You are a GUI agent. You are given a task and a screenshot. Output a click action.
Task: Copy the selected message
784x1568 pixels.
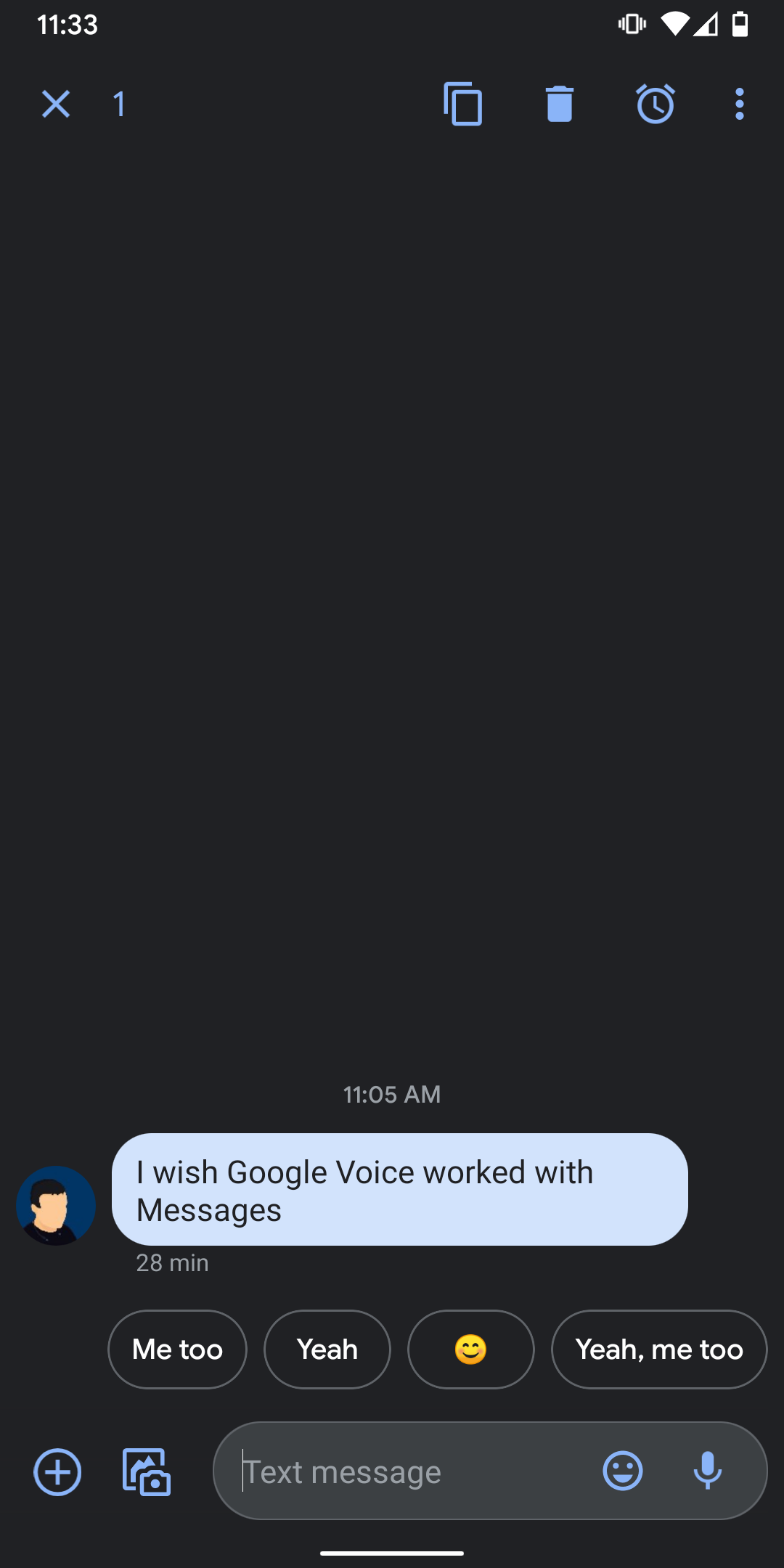coord(465,105)
